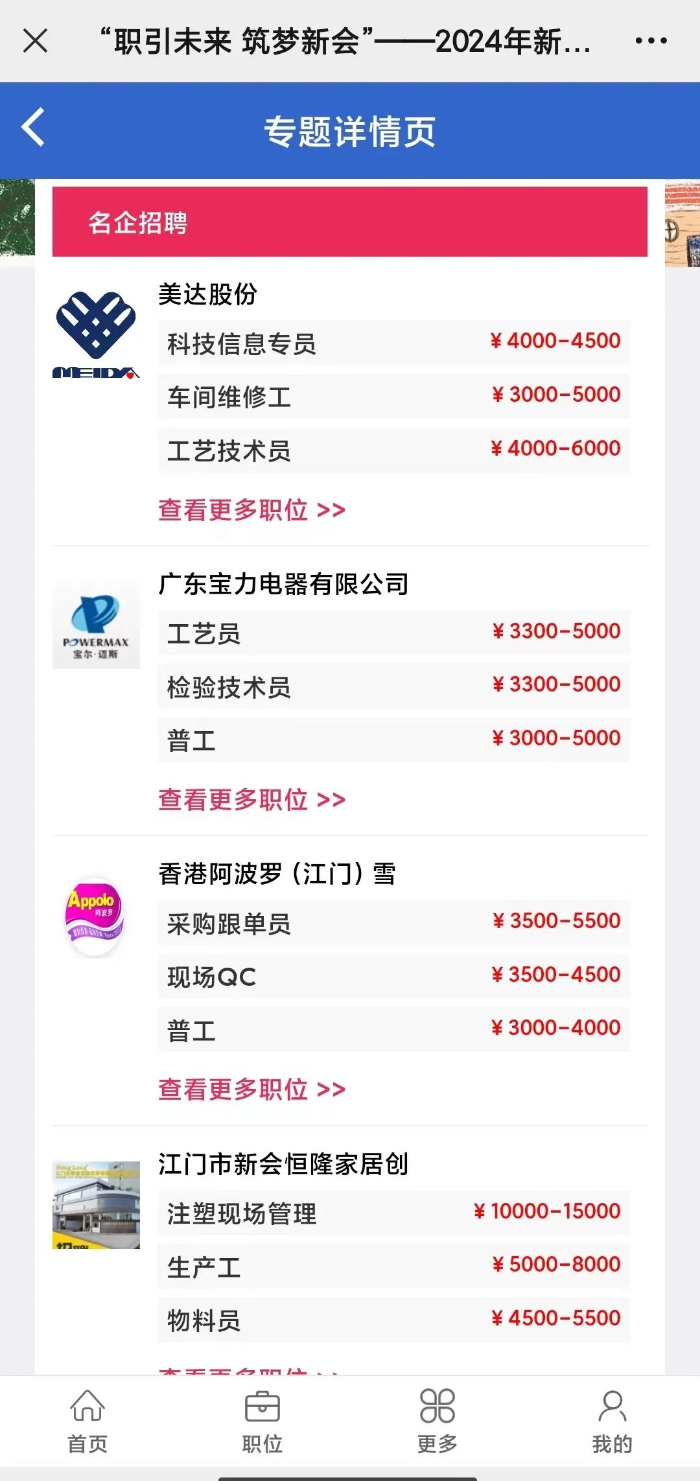Viewport: 700px width, 1481px height.
Task: Open the 注塑现场管理 job listing
Action: pos(393,1213)
